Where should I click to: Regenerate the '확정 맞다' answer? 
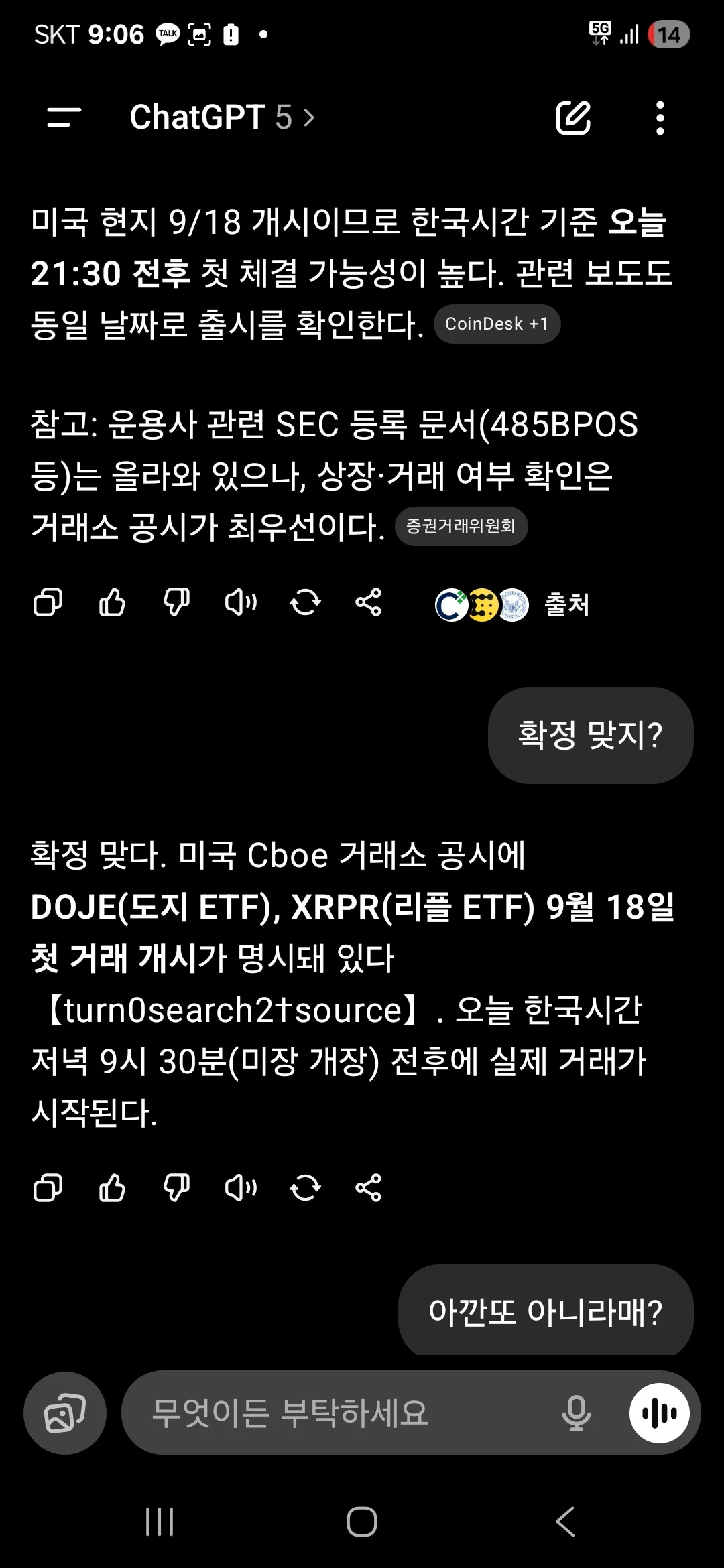click(305, 1188)
